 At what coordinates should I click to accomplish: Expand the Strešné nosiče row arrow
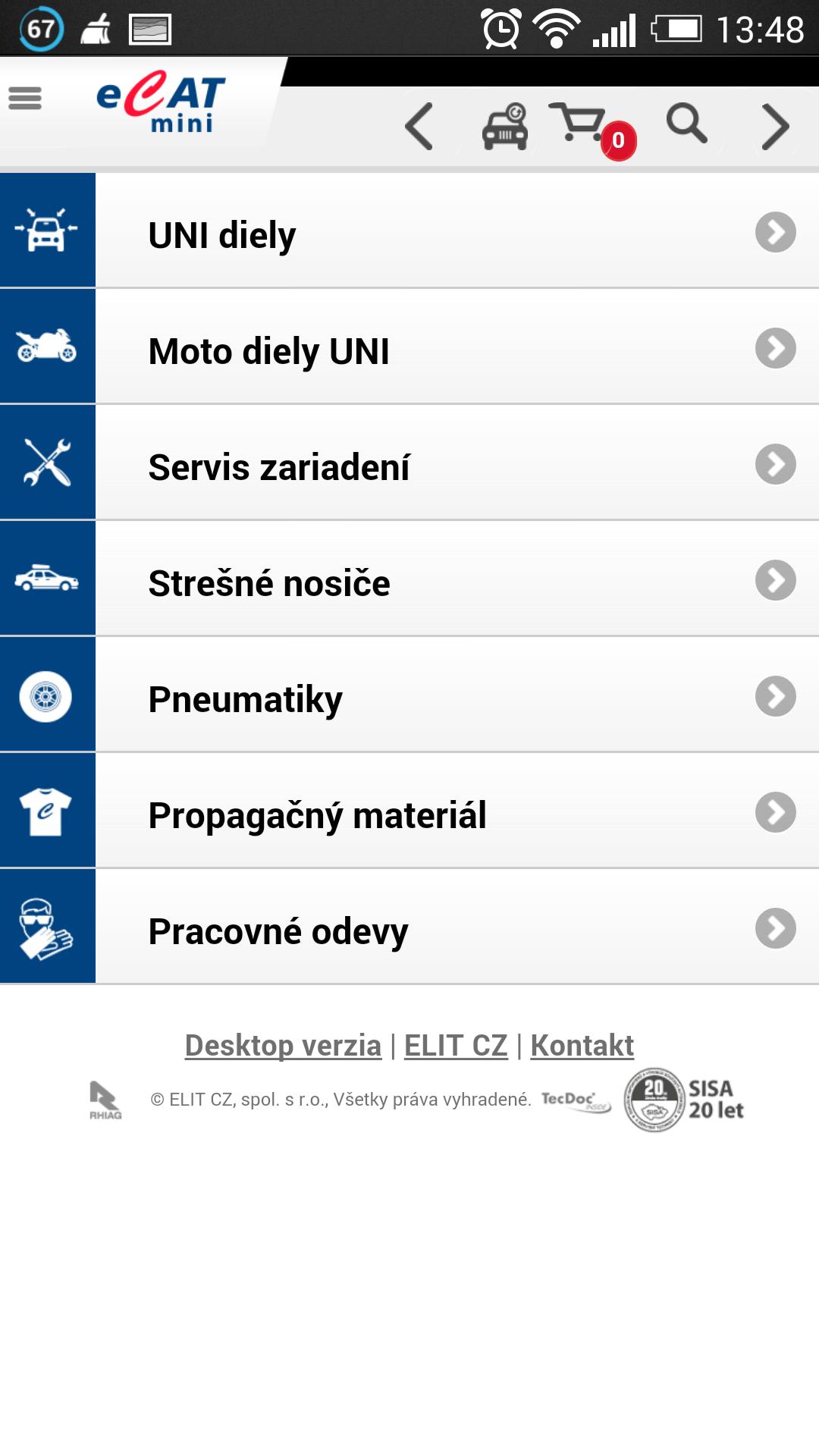774,580
